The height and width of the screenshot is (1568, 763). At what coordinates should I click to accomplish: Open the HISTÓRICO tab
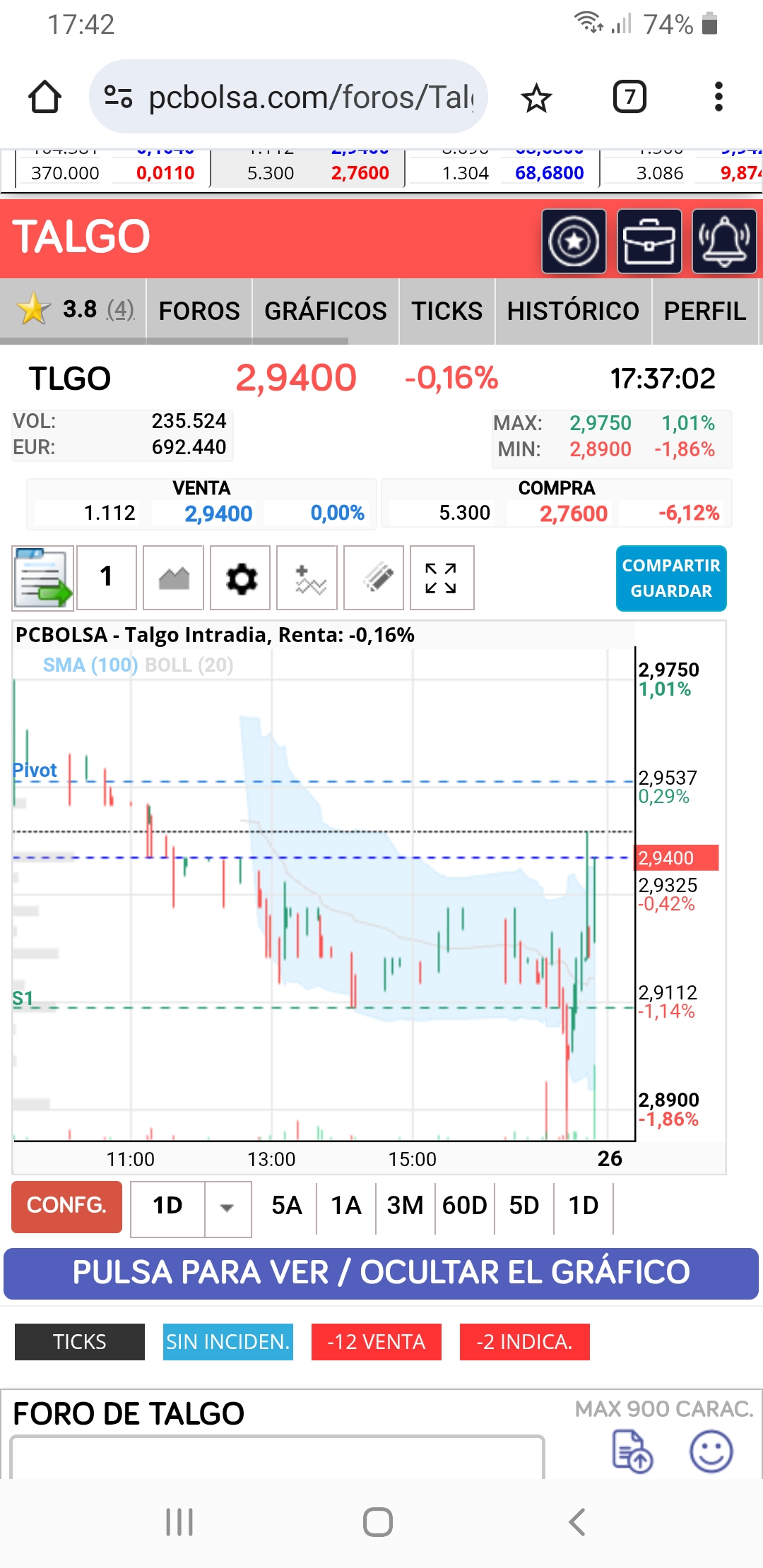coord(573,311)
